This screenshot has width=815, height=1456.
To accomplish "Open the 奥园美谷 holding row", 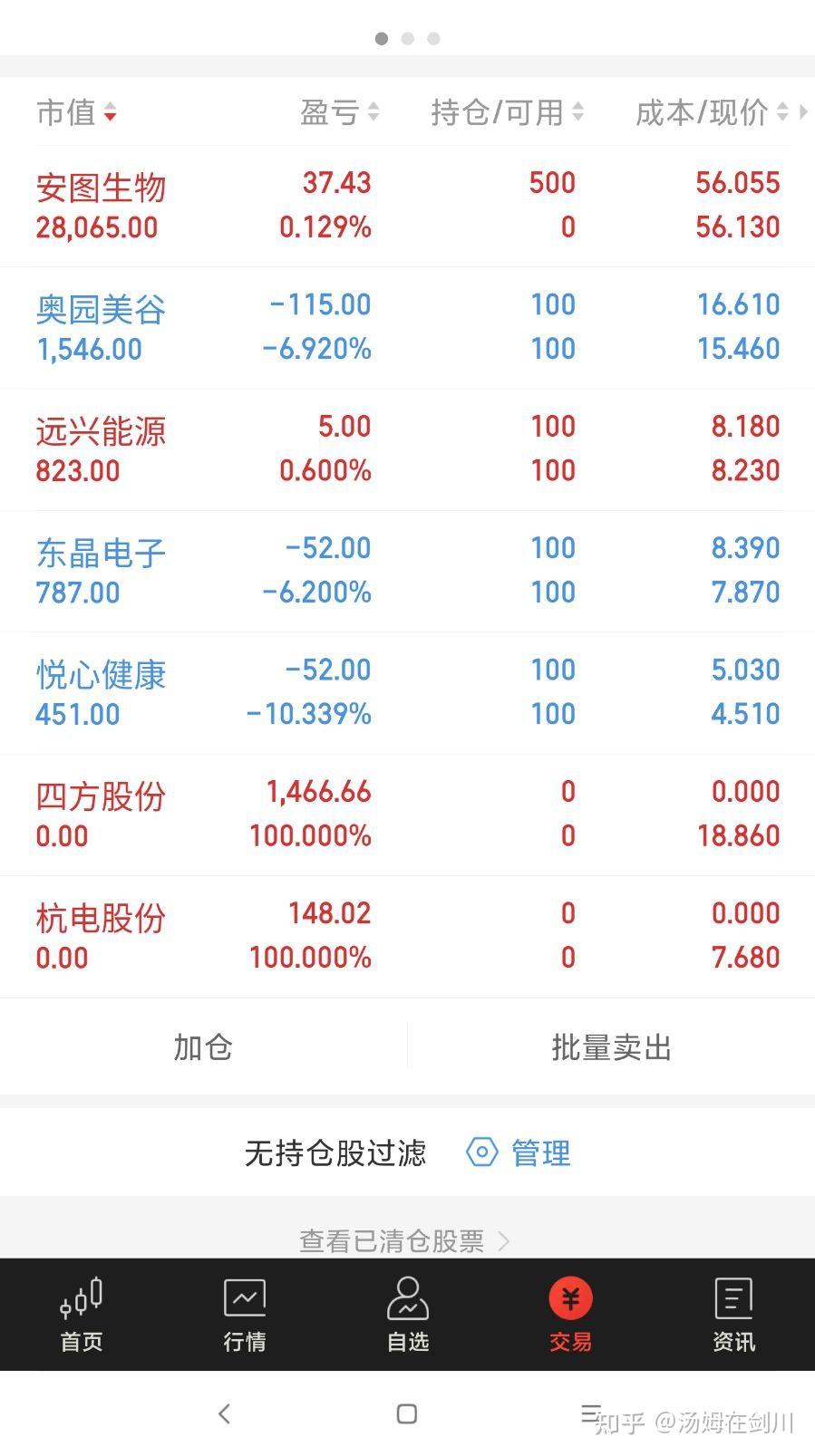I will (x=407, y=328).
